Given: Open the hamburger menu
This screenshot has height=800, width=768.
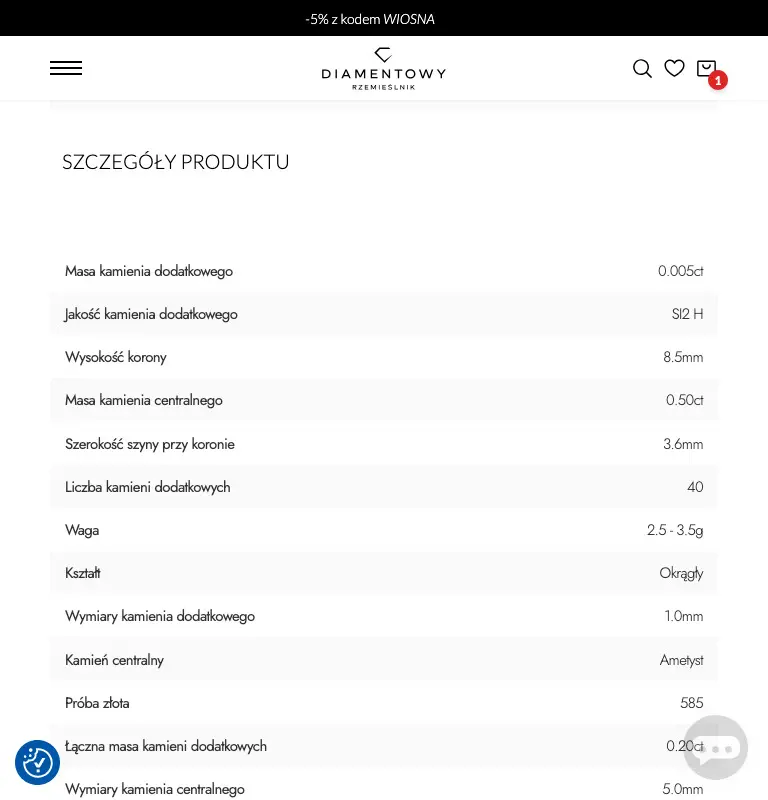Looking at the screenshot, I should click(66, 68).
